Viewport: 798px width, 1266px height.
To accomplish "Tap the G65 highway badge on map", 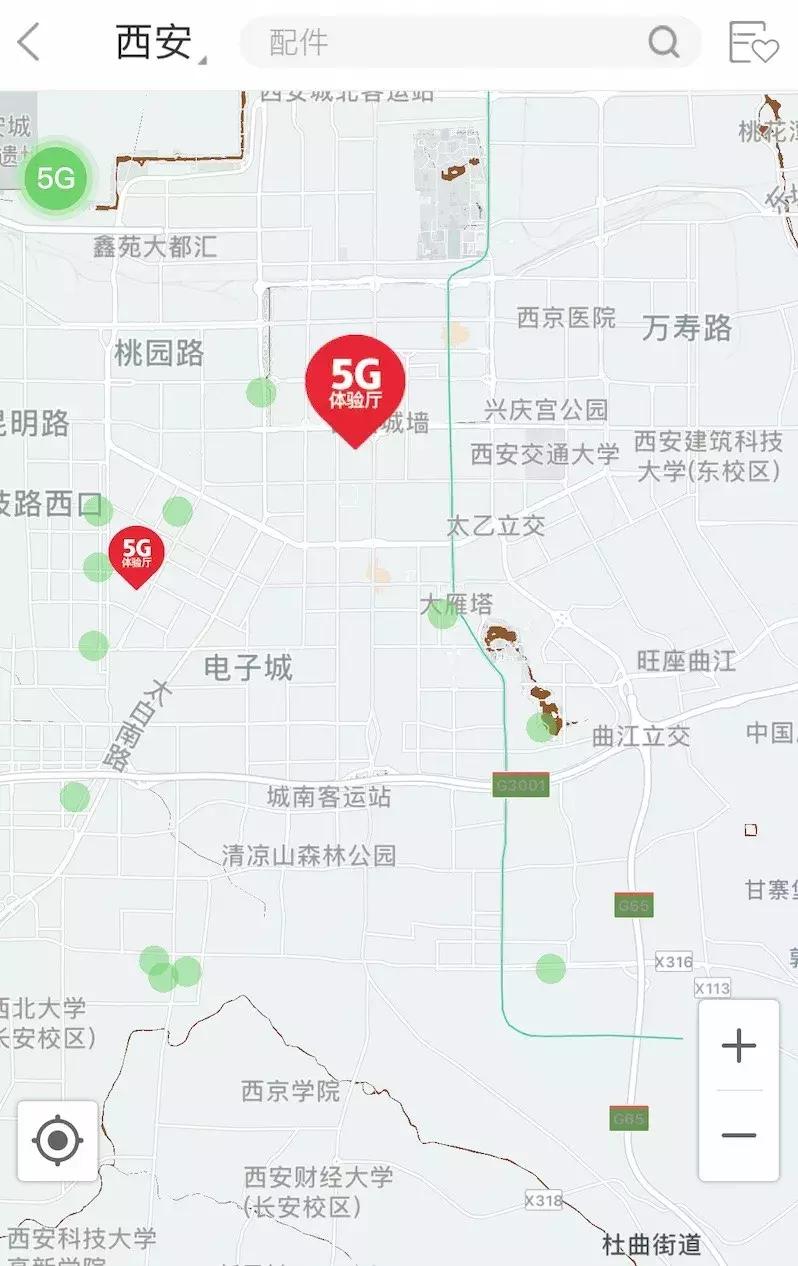I will tap(633, 905).
